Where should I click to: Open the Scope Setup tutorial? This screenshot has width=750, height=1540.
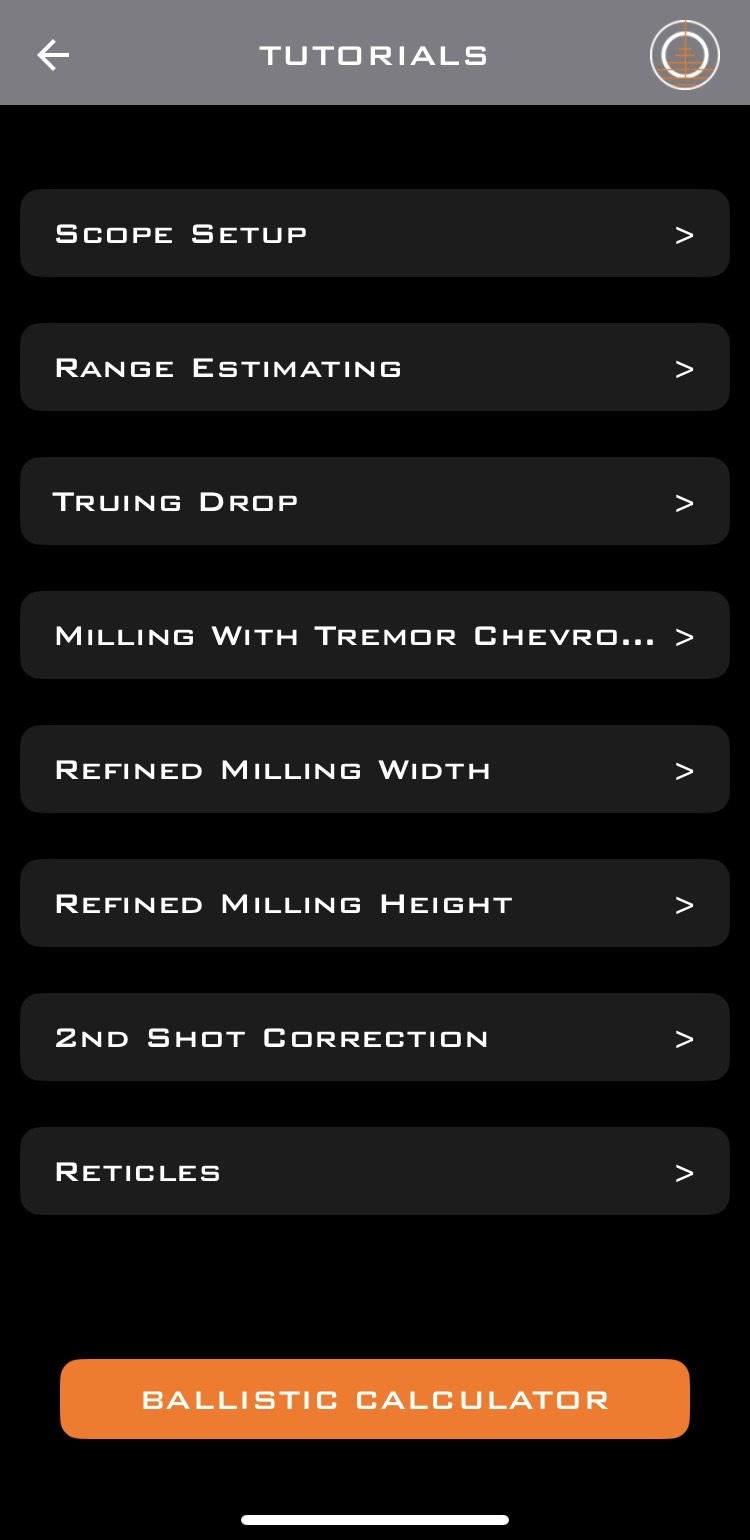[x=374, y=233]
